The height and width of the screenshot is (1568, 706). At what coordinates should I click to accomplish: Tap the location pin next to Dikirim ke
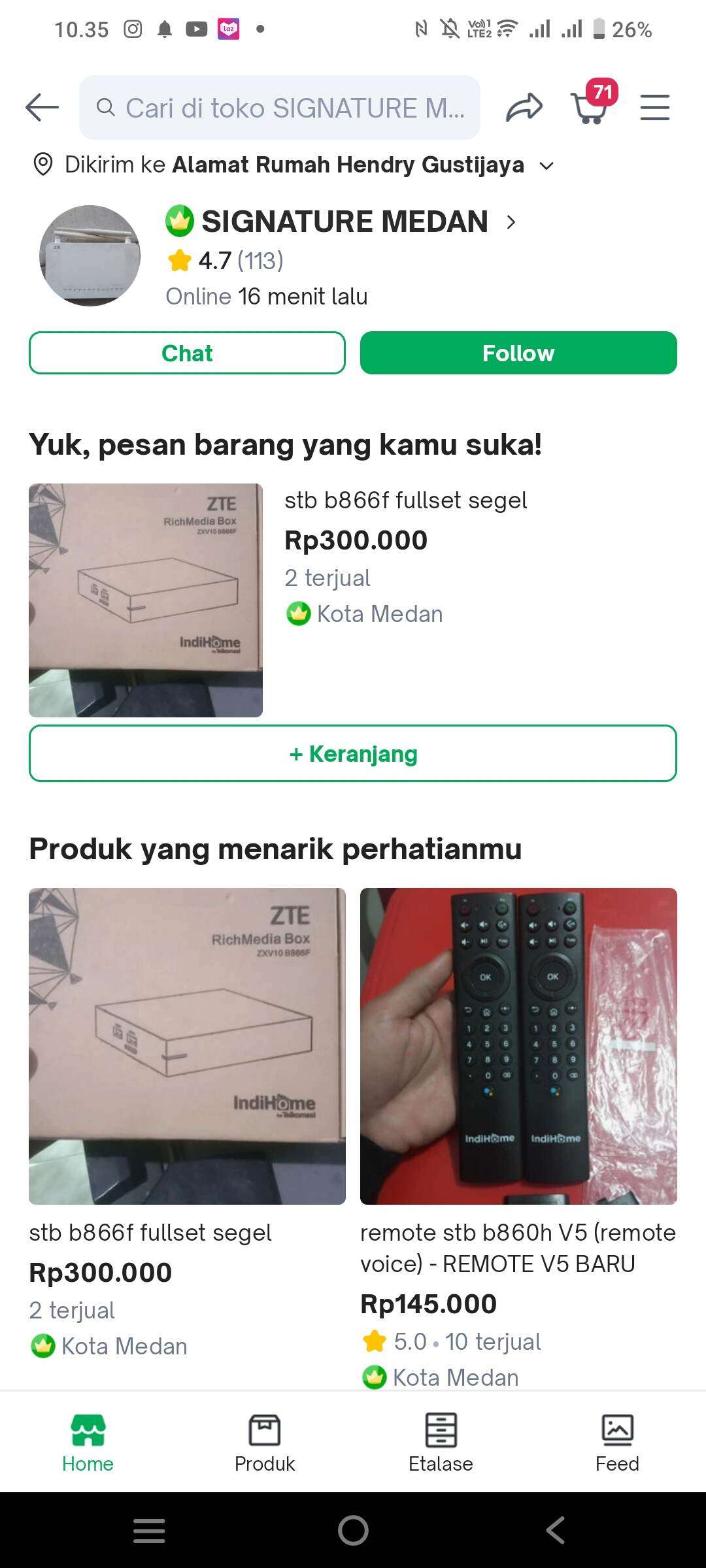[43, 165]
